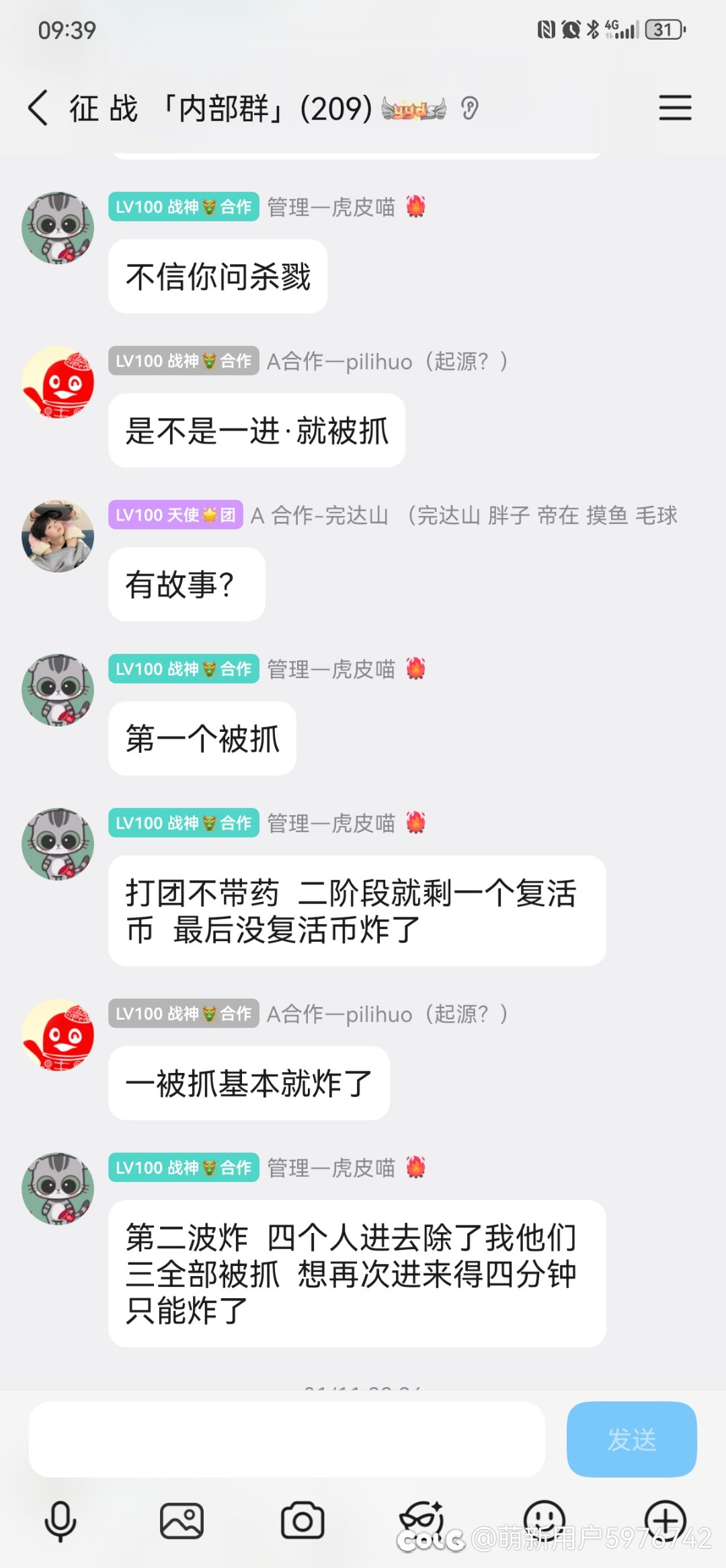Image resolution: width=726 pixels, height=1568 pixels.
Task: Go back from the 征战 group chat
Action: [38, 108]
